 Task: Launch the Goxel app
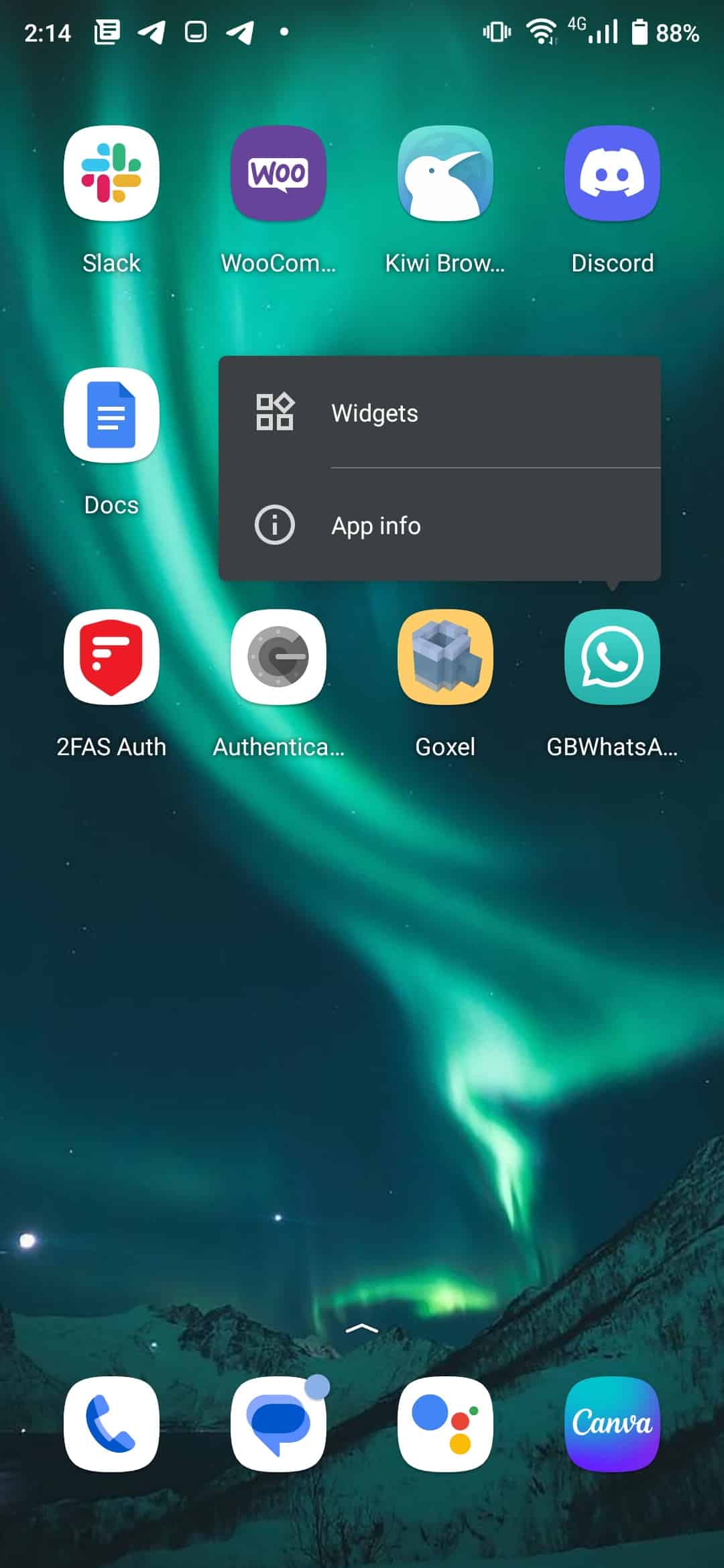click(x=445, y=657)
